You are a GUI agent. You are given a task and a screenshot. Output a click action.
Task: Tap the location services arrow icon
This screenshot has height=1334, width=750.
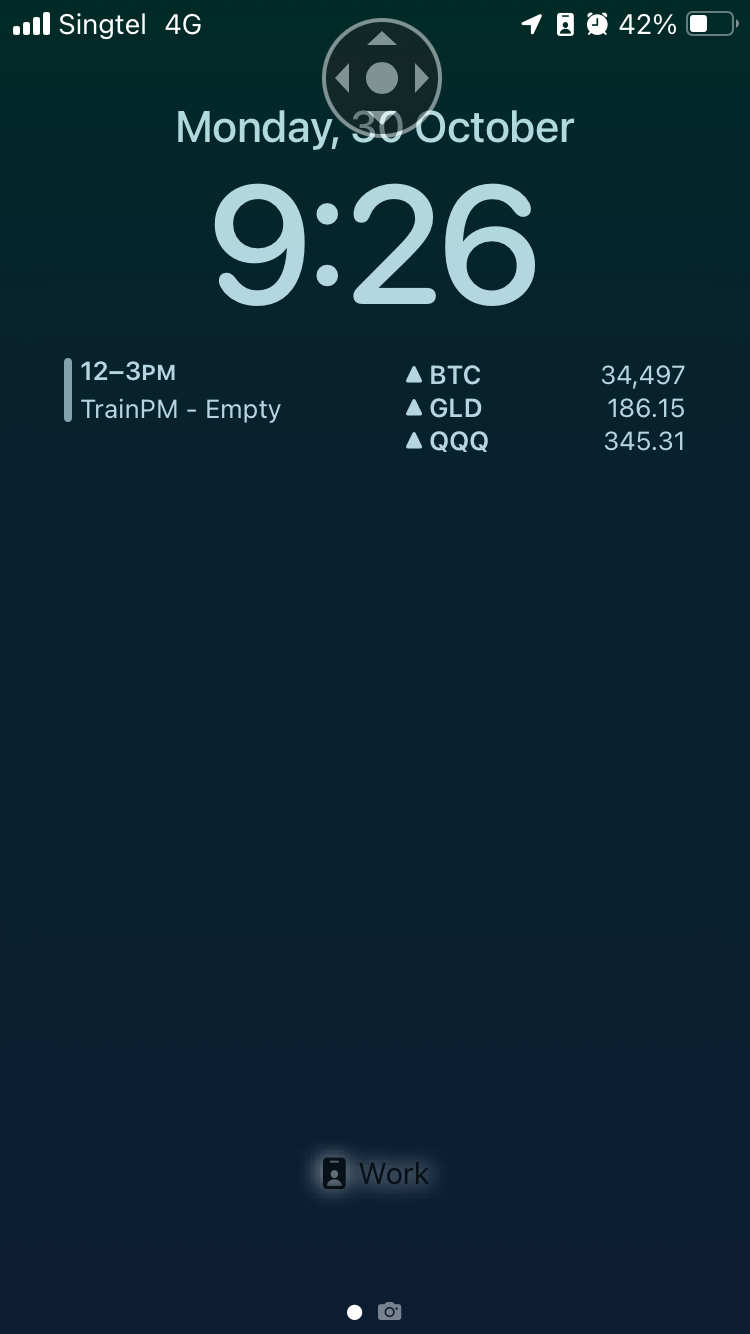tap(532, 23)
